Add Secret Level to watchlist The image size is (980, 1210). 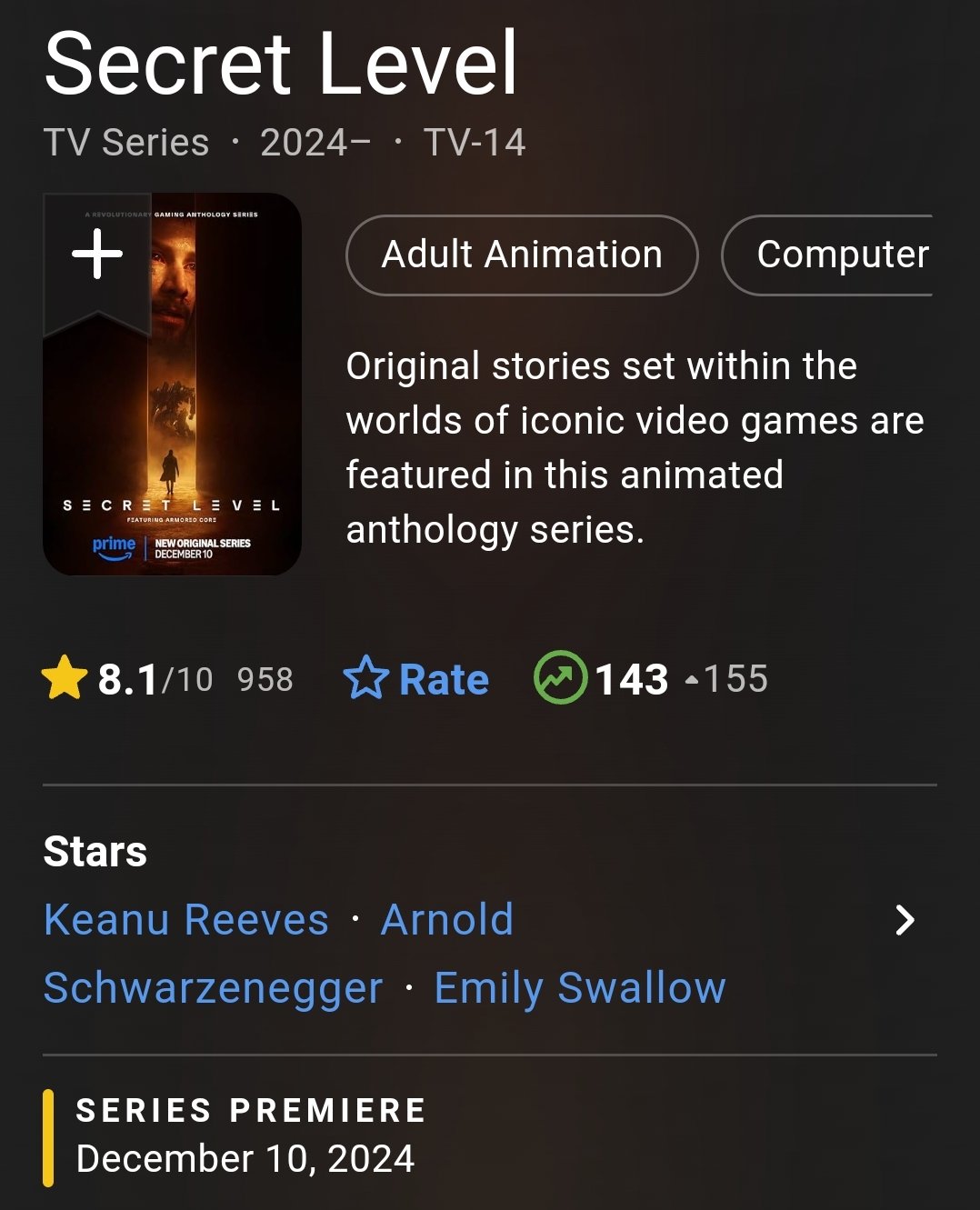pos(97,255)
